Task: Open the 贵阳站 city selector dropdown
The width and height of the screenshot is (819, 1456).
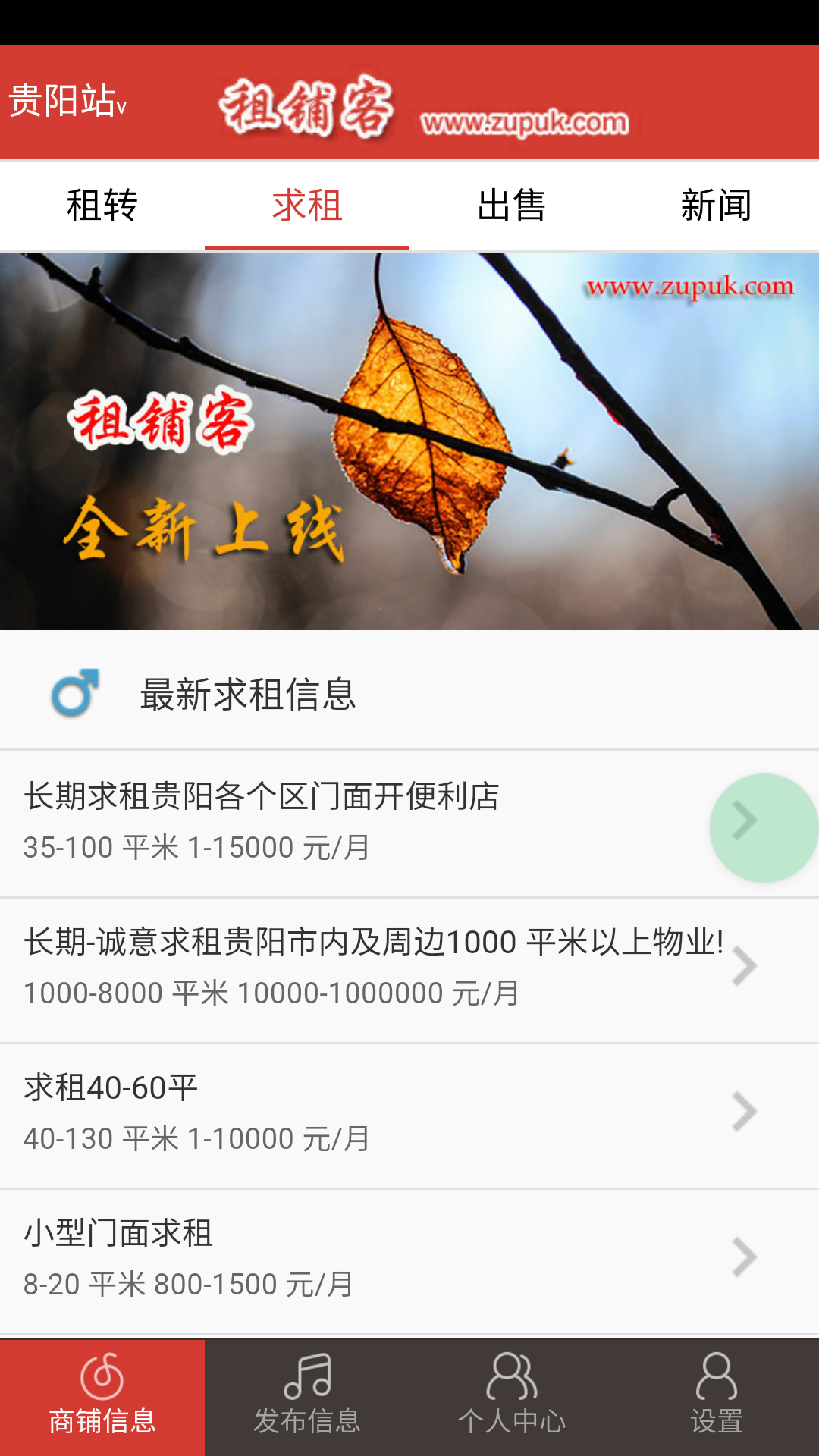Action: (x=68, y=102)
